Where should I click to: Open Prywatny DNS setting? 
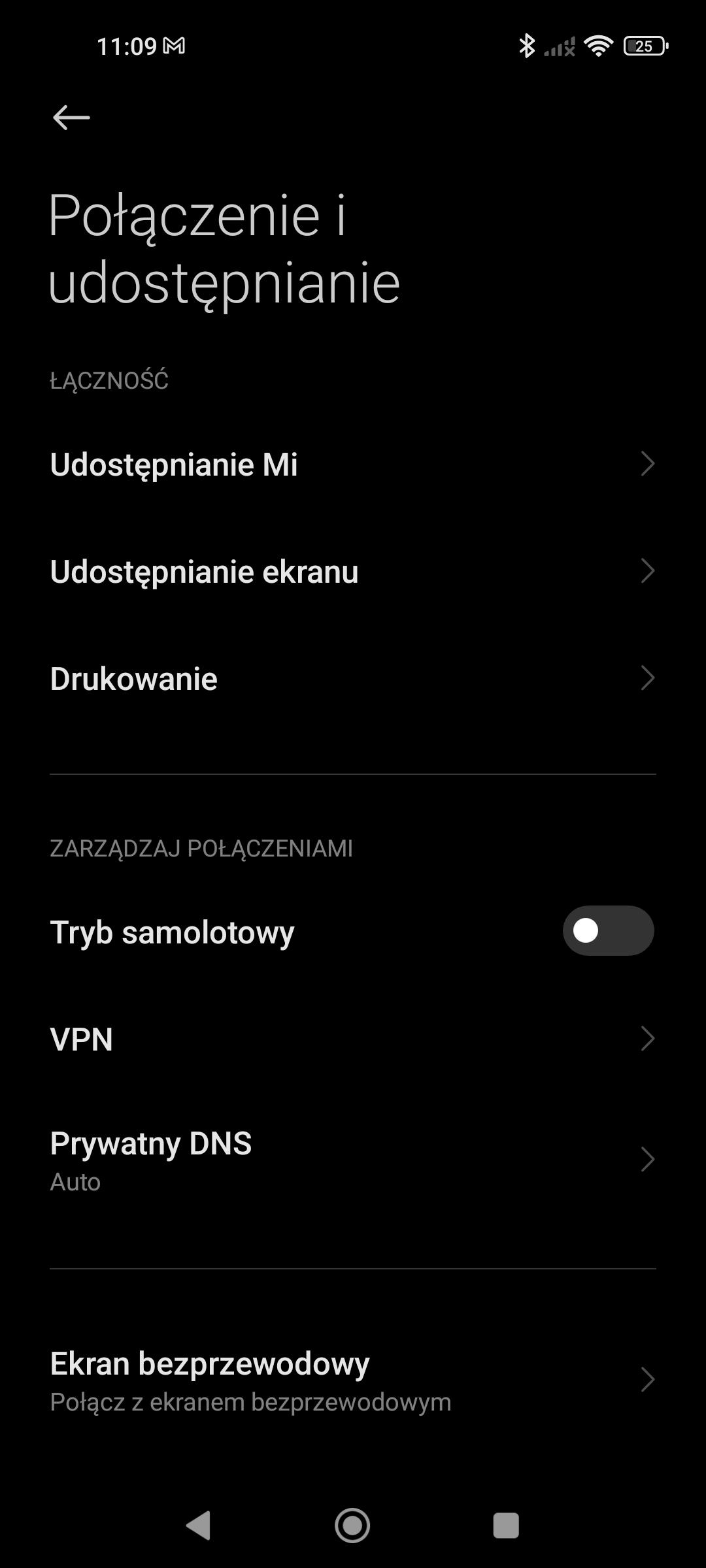coord(353,1160)
